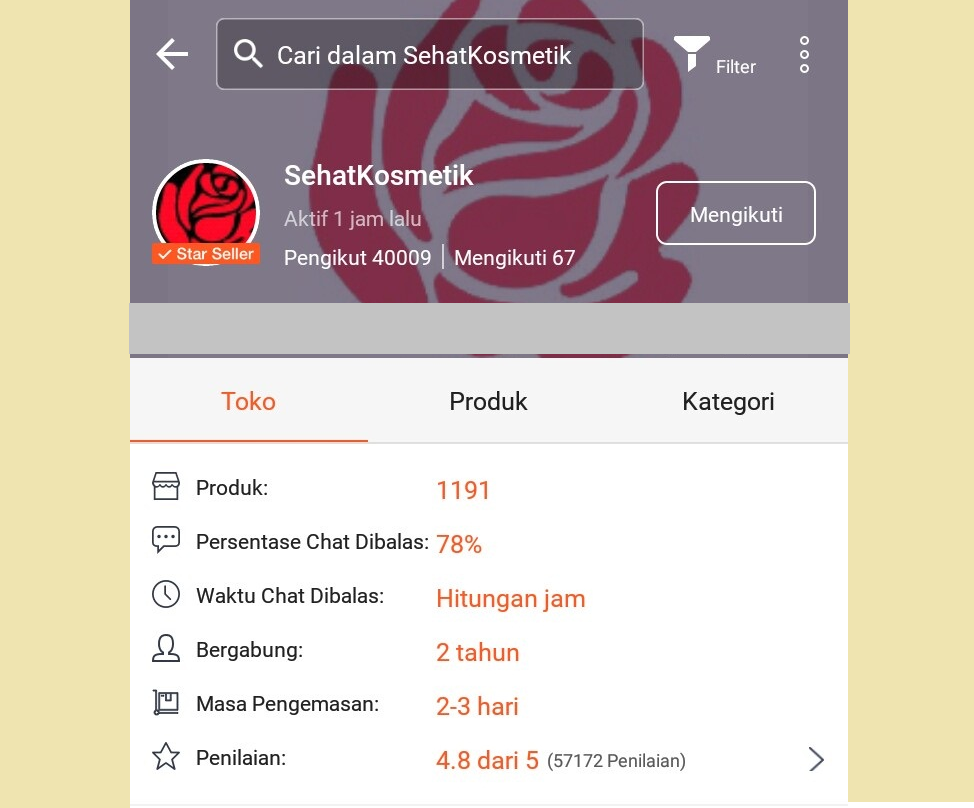Go back using the arrow icon

tap(172, 54)
